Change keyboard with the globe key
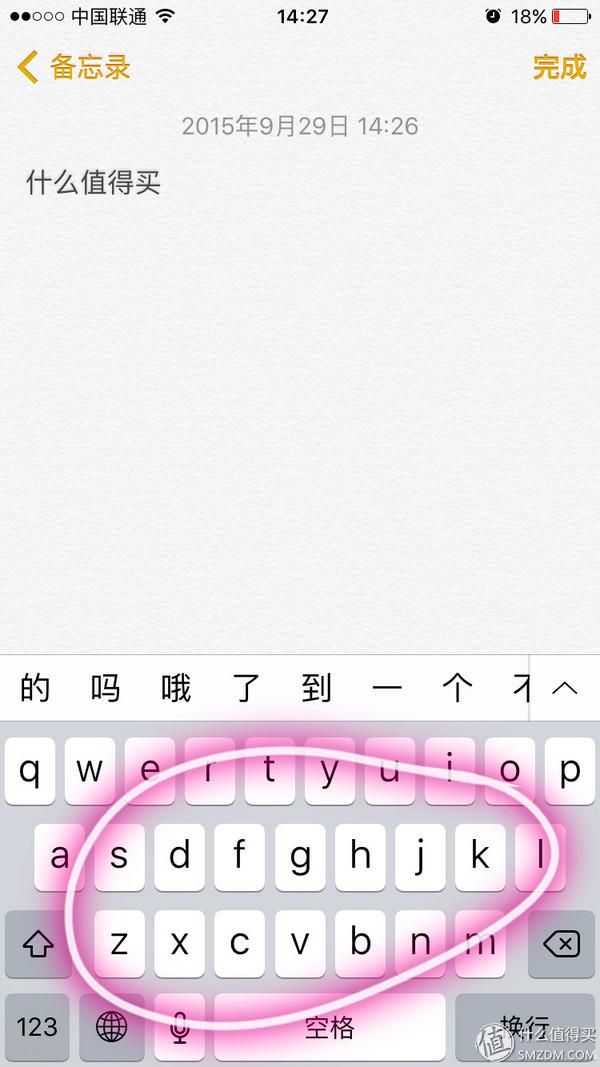This screenshot has width=600, height=1067. click(112, 1026)
